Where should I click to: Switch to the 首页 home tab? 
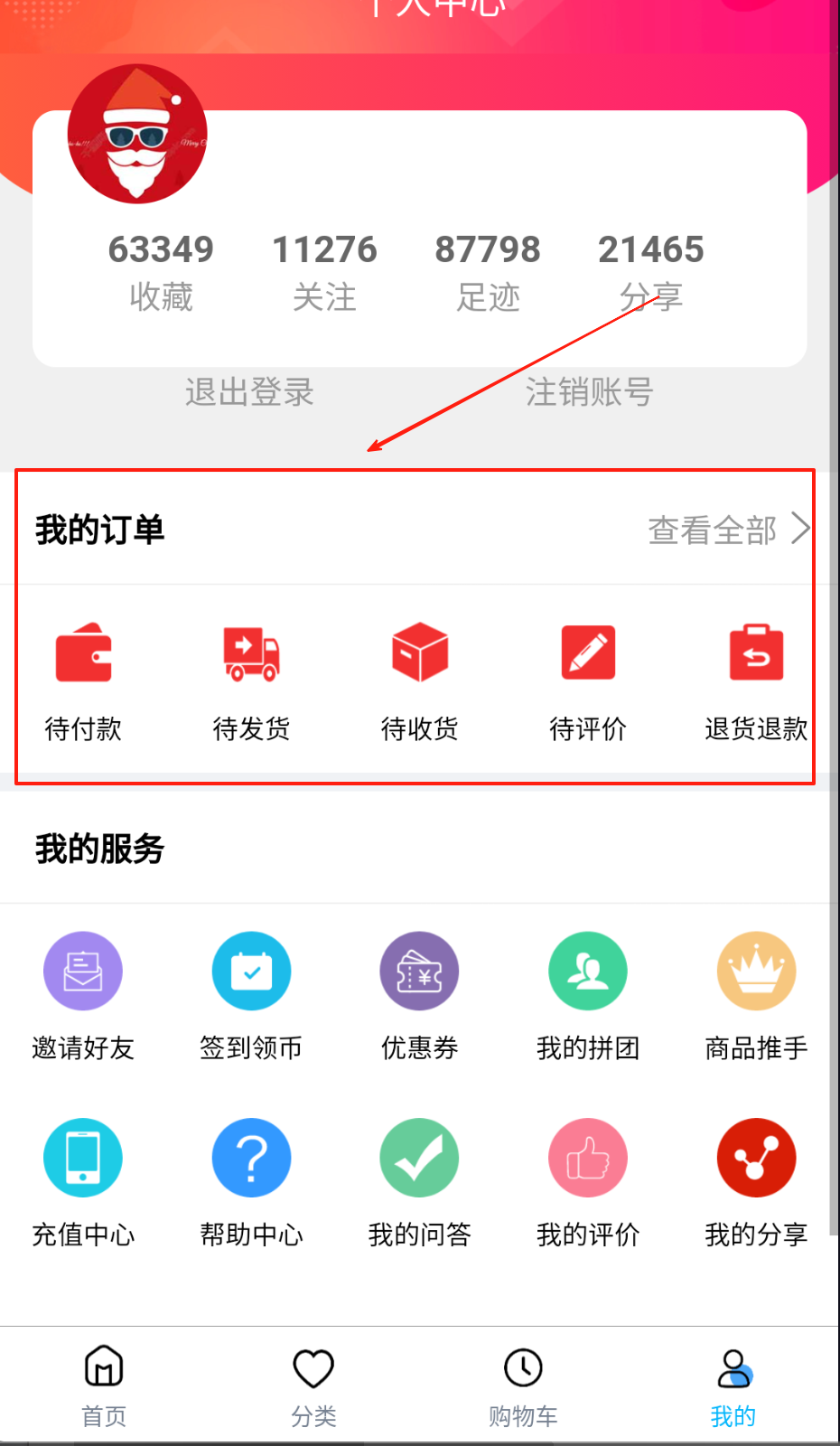coord(104,1386)
